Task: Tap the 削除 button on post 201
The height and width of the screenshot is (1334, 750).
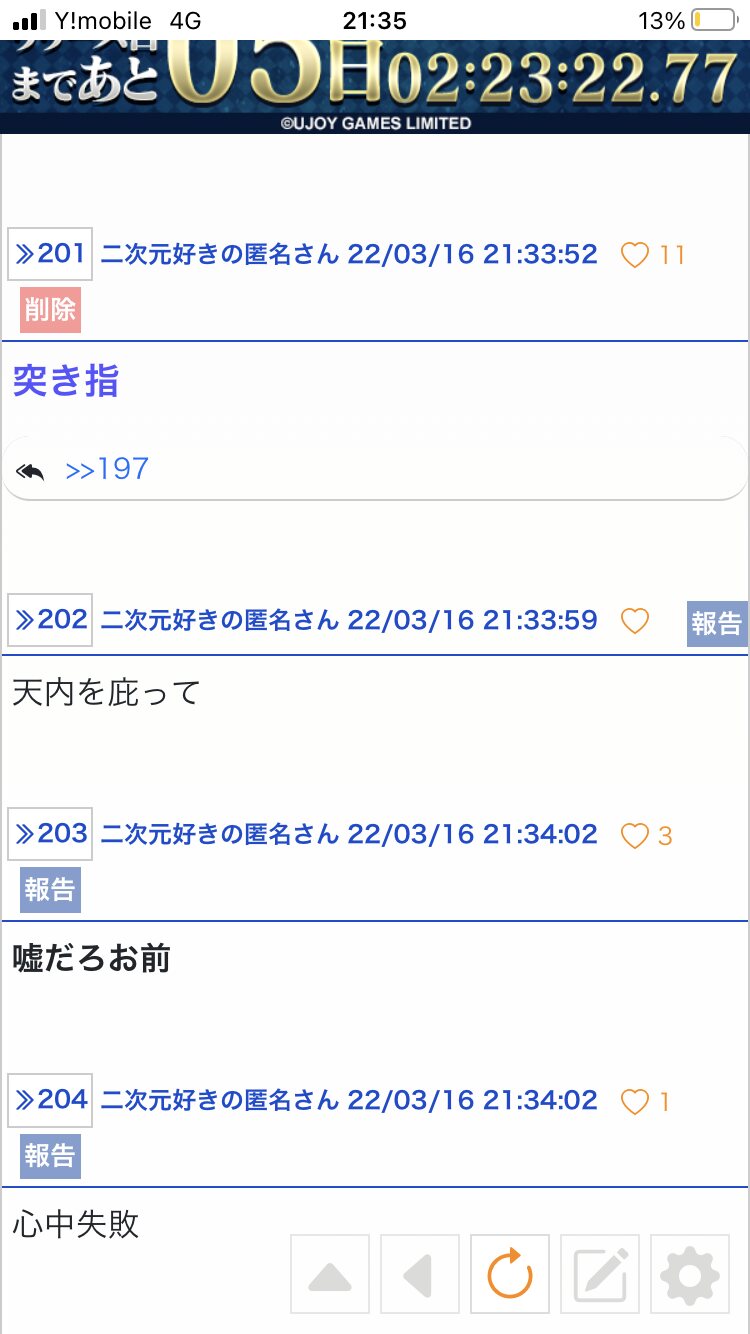Action: [50, 310]
